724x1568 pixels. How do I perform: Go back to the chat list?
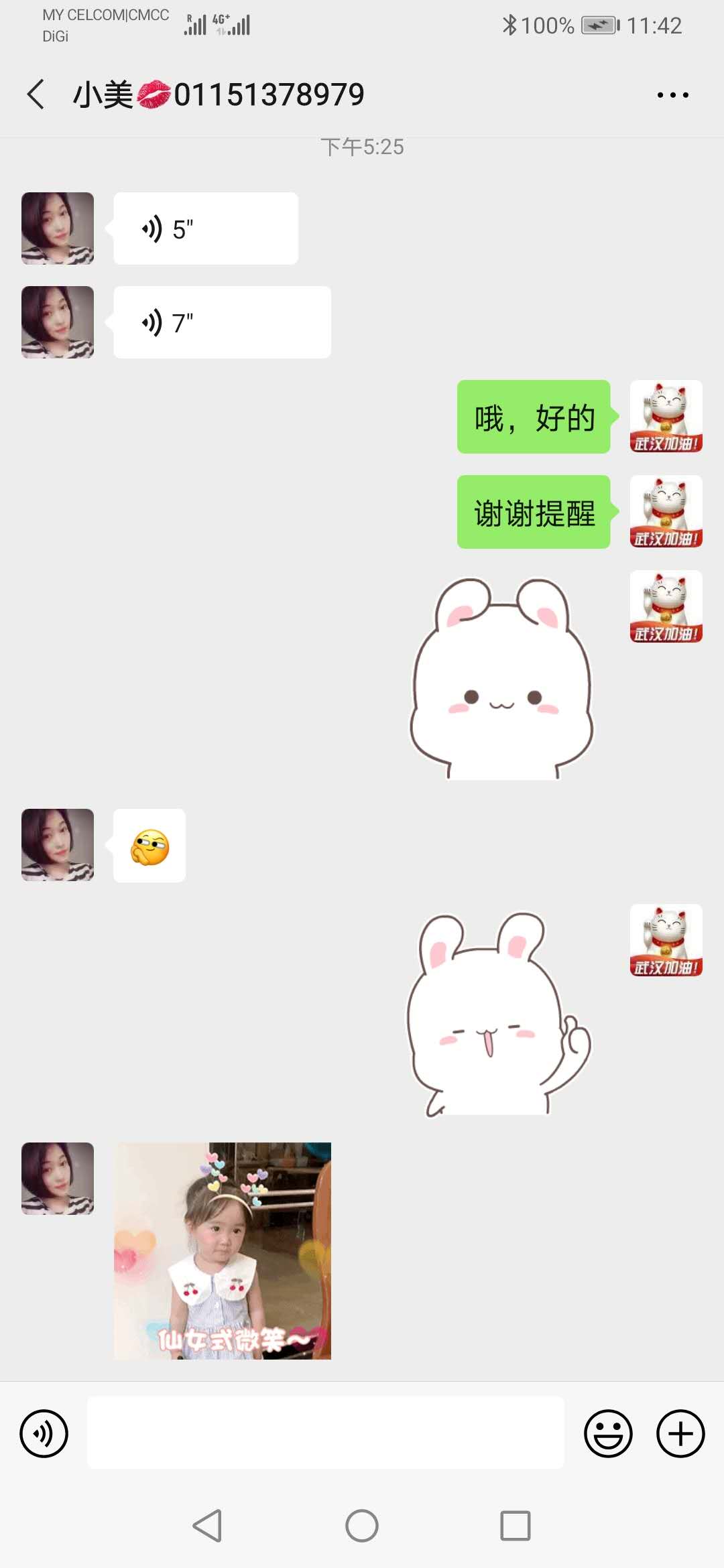36,94
